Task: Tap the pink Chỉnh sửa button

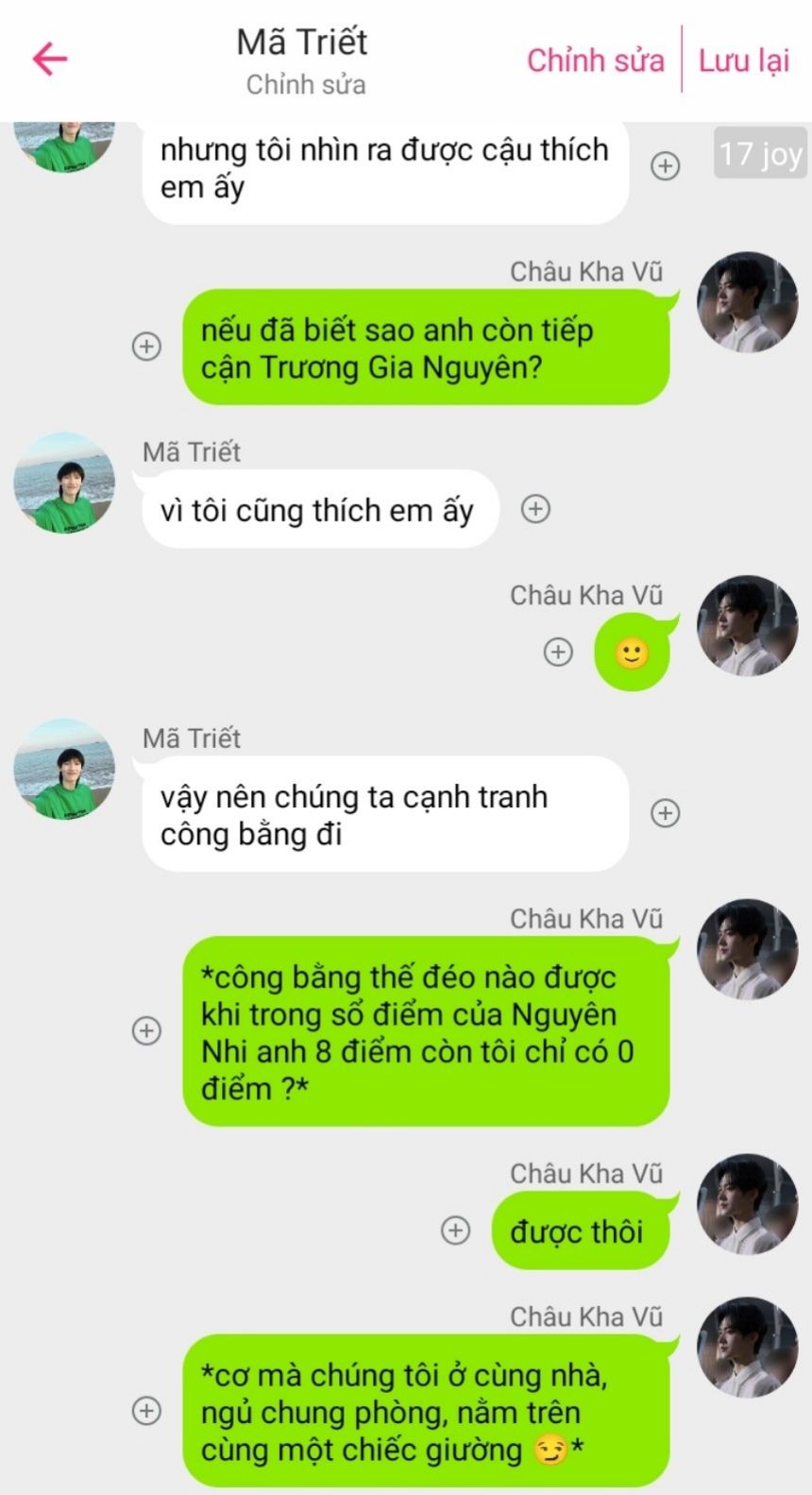Action: point(595,60)
